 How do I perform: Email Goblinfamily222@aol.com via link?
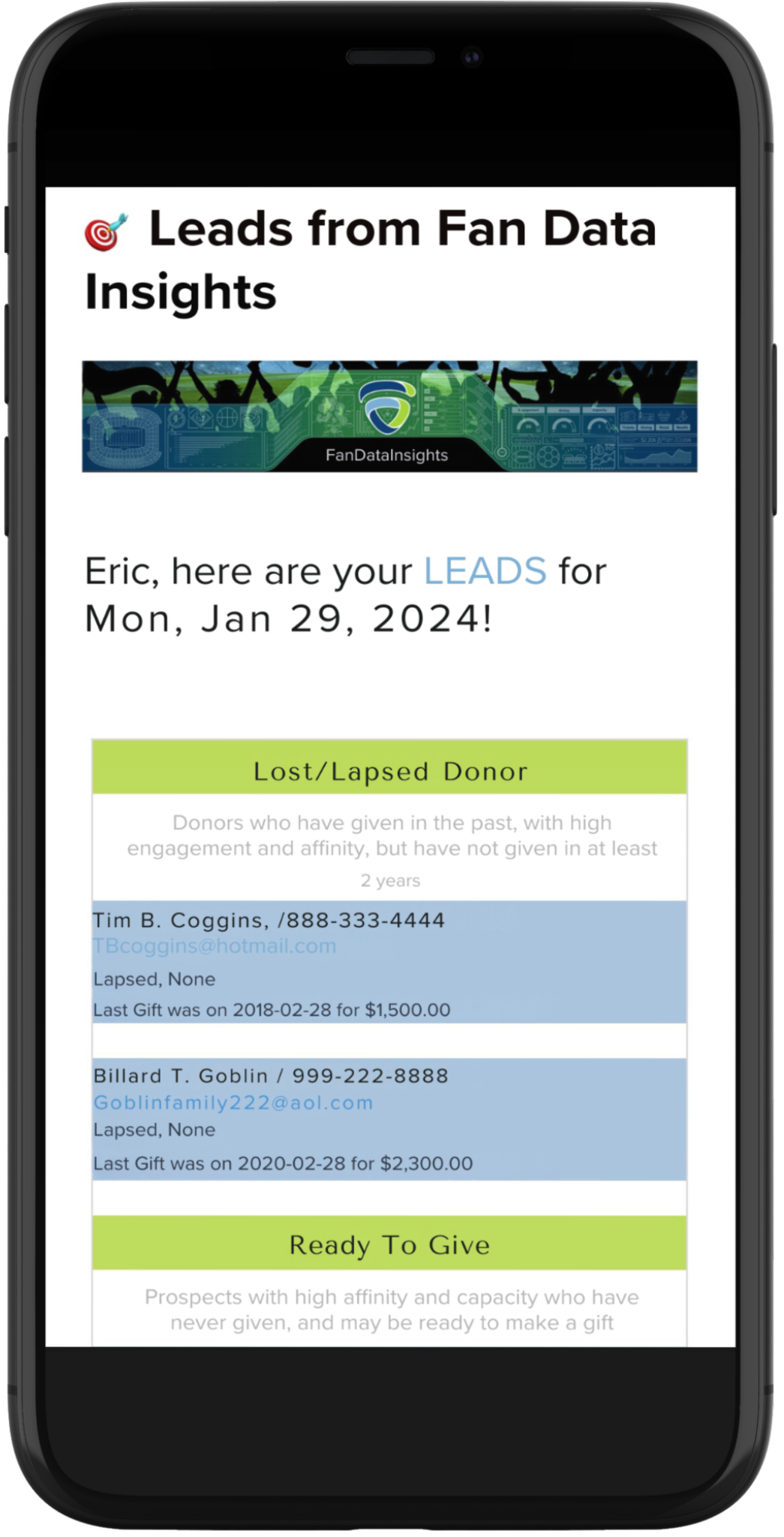coord(233,1102)
